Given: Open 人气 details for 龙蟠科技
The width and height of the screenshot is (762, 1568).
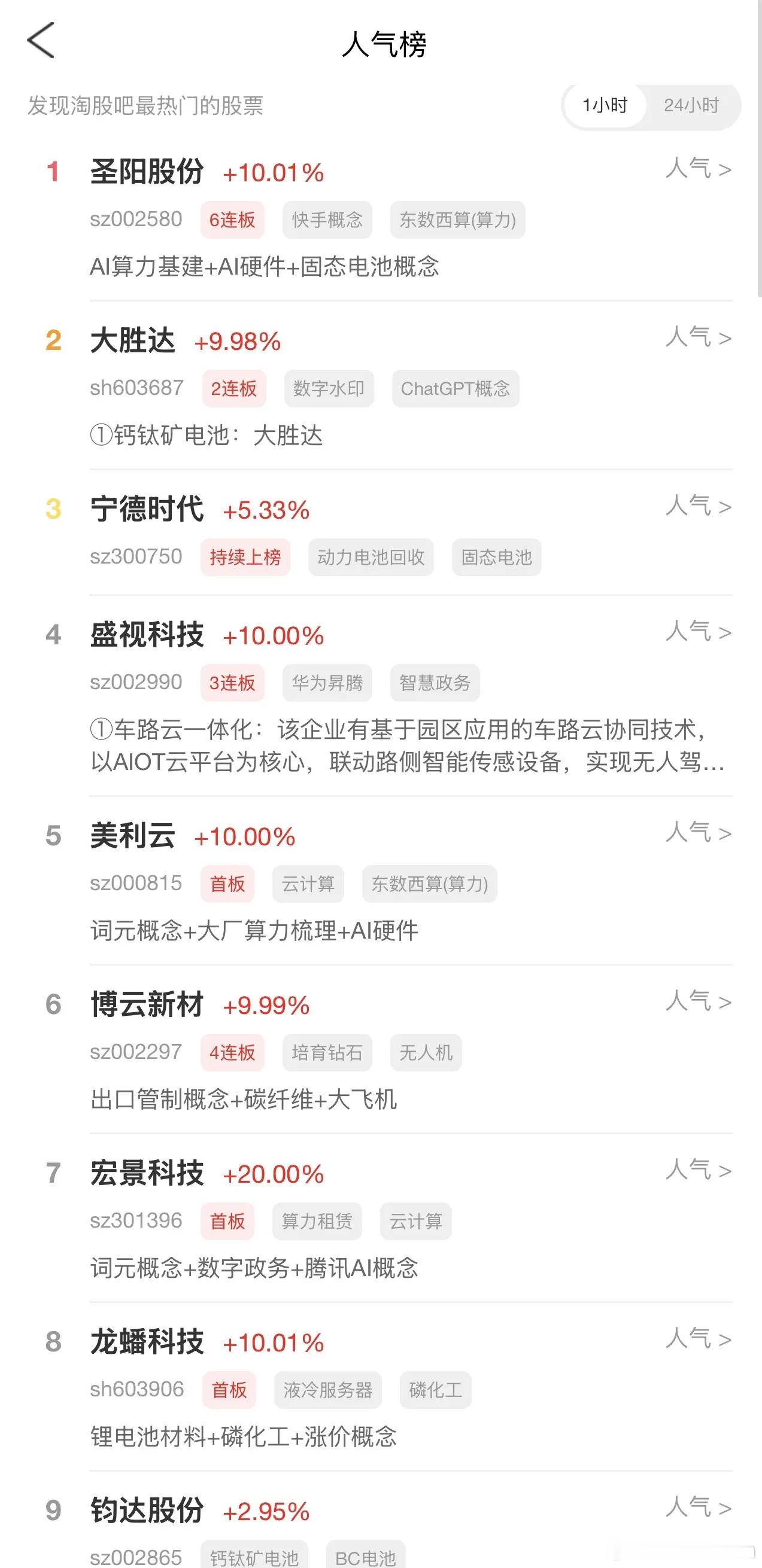Looking at the screenshot, I should [698, 1339].
